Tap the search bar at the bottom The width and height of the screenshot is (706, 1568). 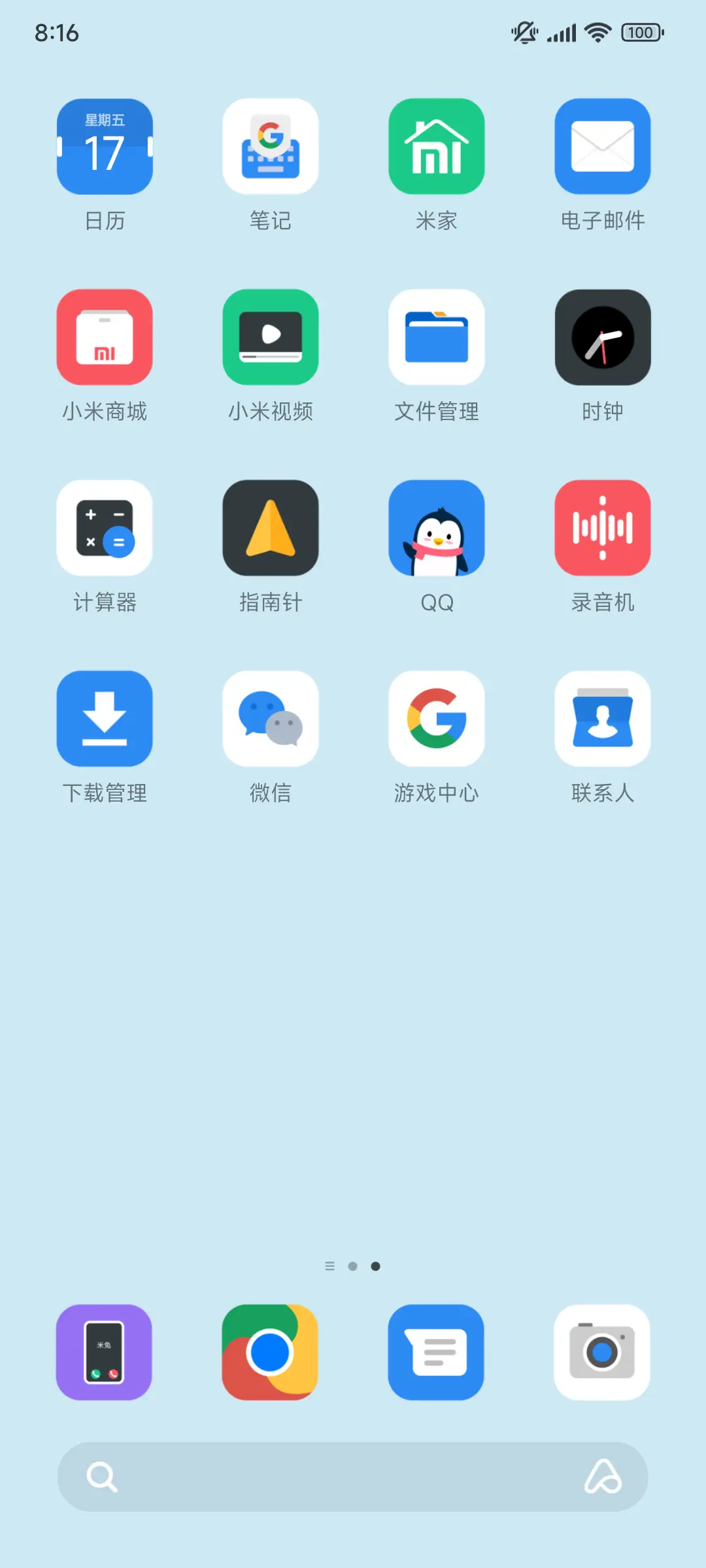353,1477
